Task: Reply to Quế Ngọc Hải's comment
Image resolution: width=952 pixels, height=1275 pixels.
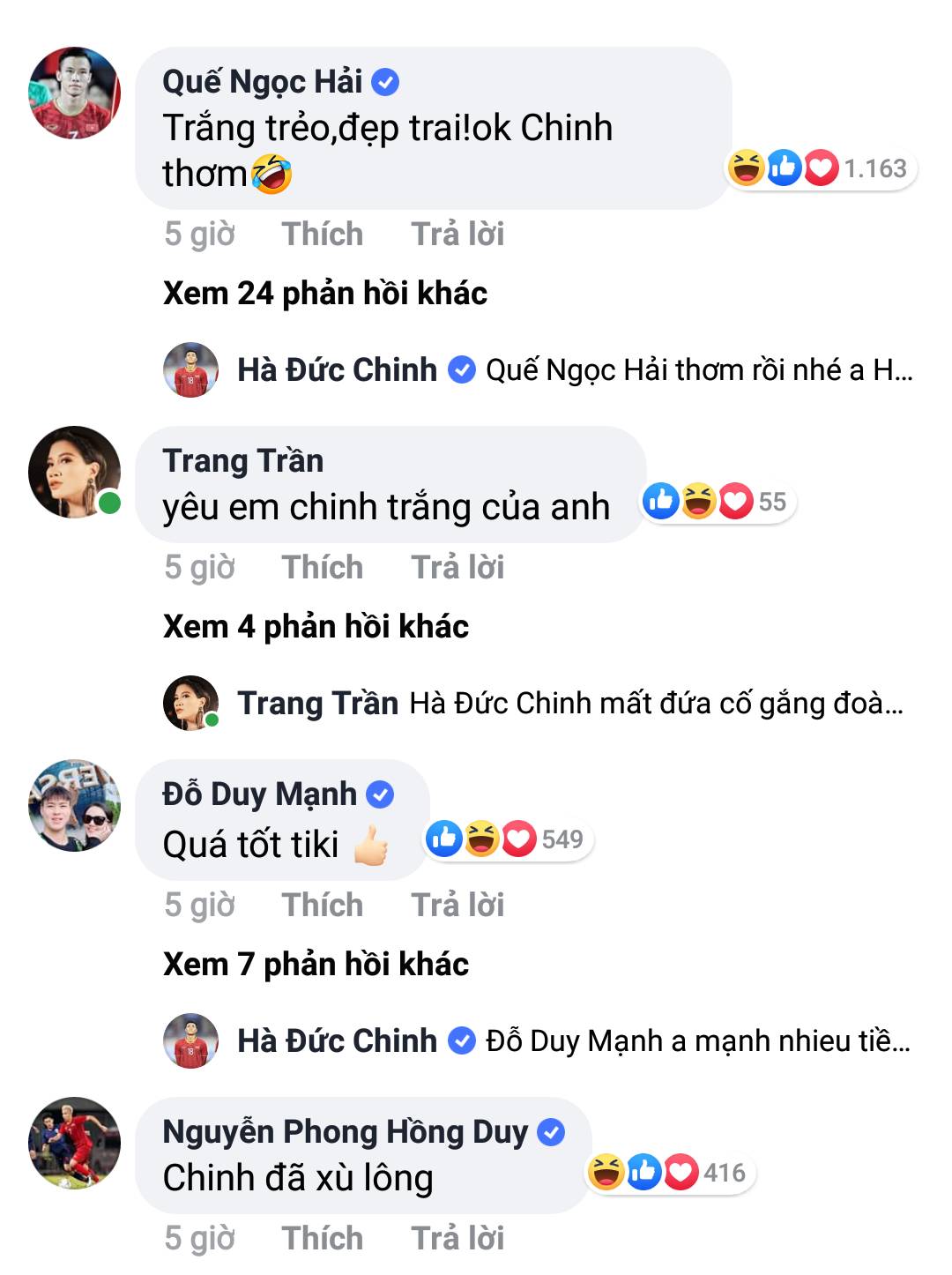Action: 457,235
